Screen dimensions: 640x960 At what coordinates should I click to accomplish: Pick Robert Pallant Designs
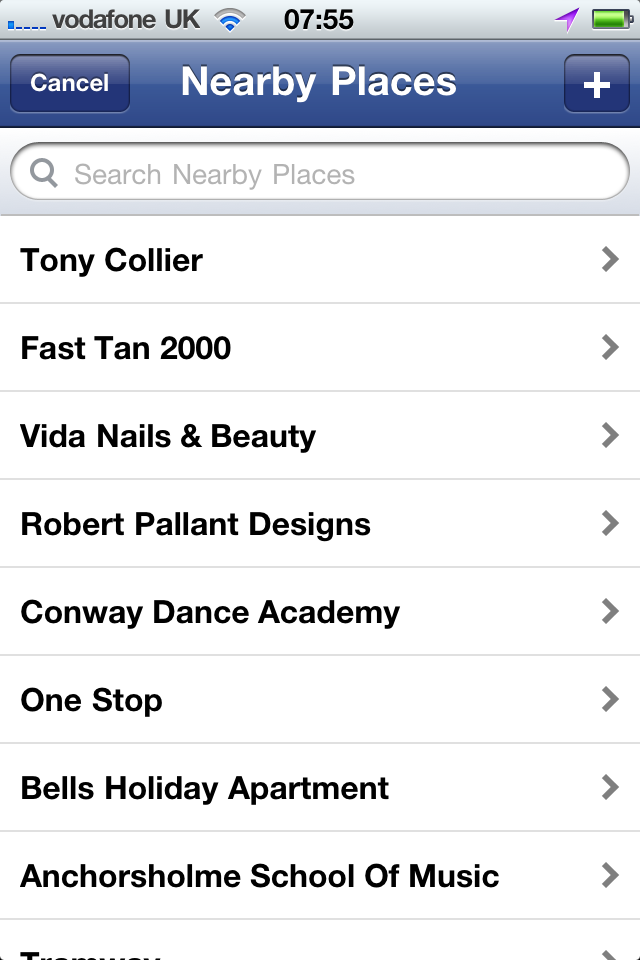point(320,524)
